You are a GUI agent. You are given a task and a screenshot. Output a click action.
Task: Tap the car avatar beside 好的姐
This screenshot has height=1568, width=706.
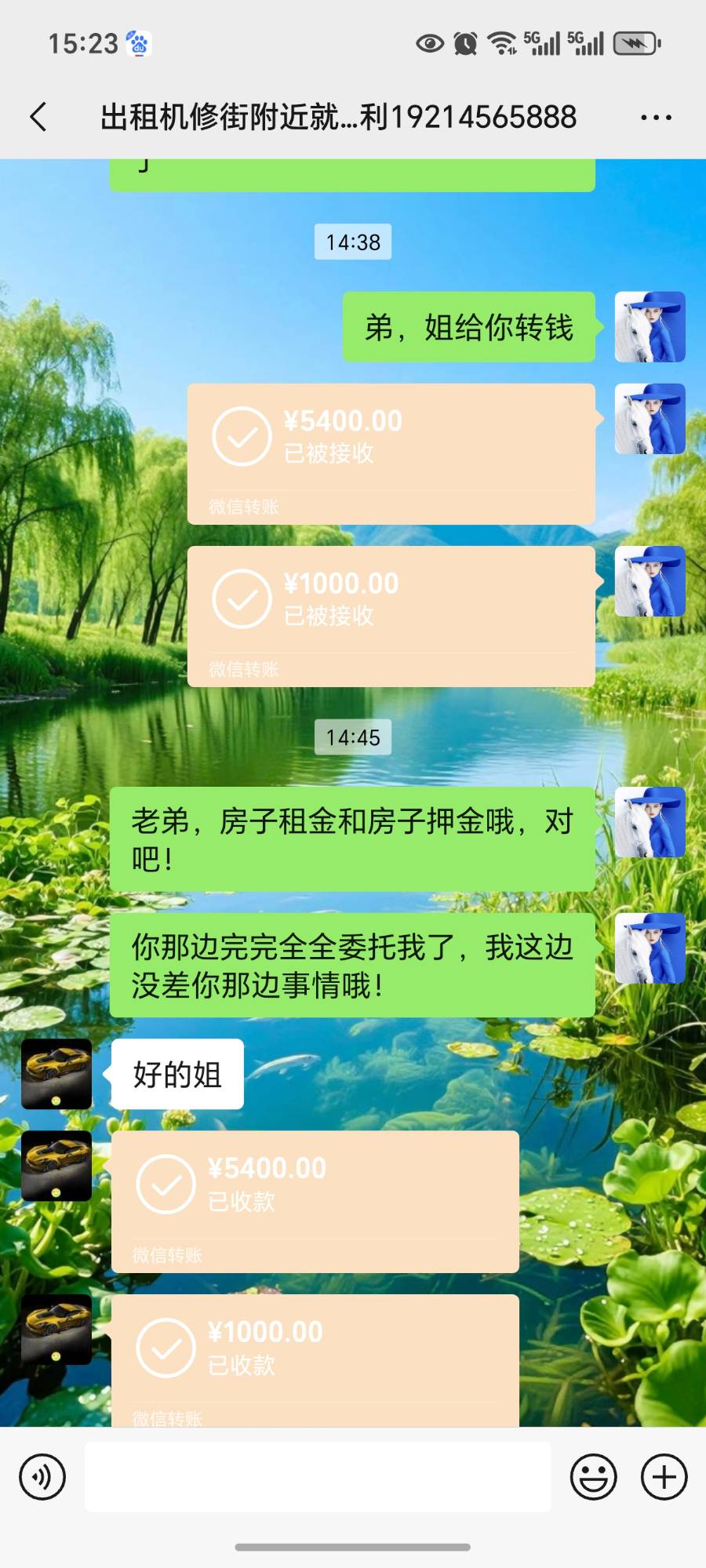pos(56,1074)
